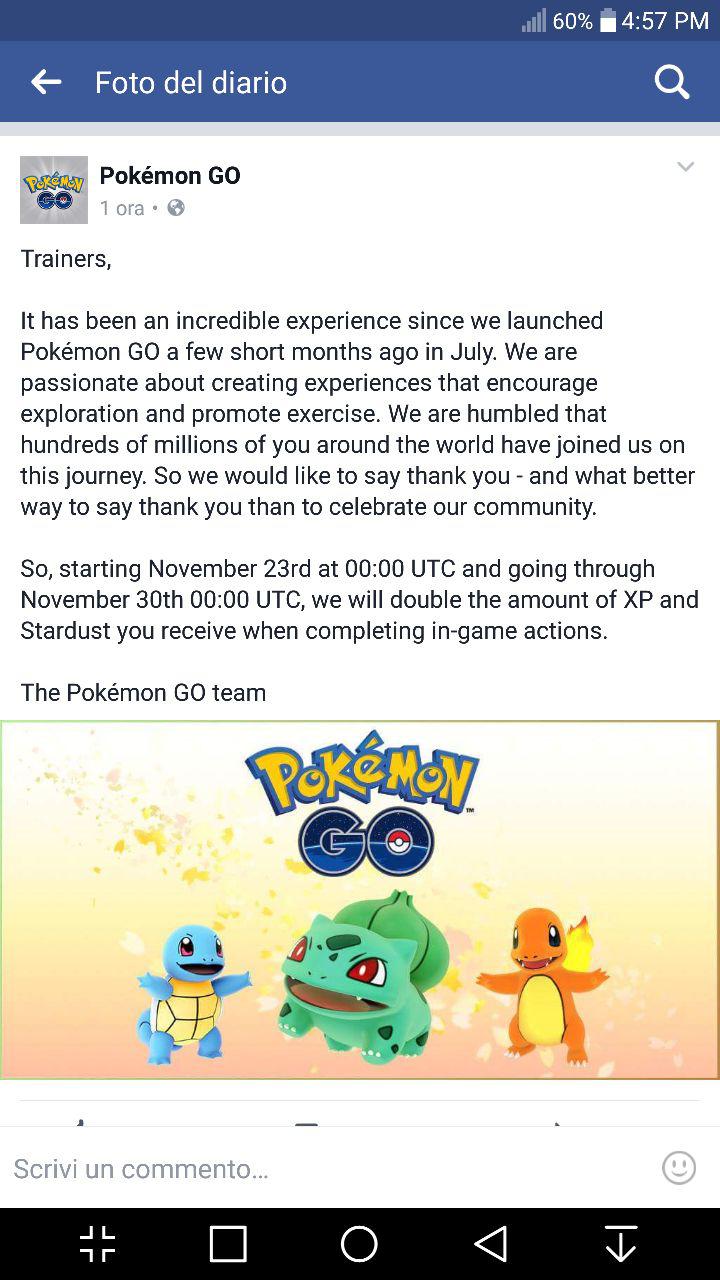View the Pokémon GO post image
The height and width of the screenshot is (1280, 720).
coord(360,900)
